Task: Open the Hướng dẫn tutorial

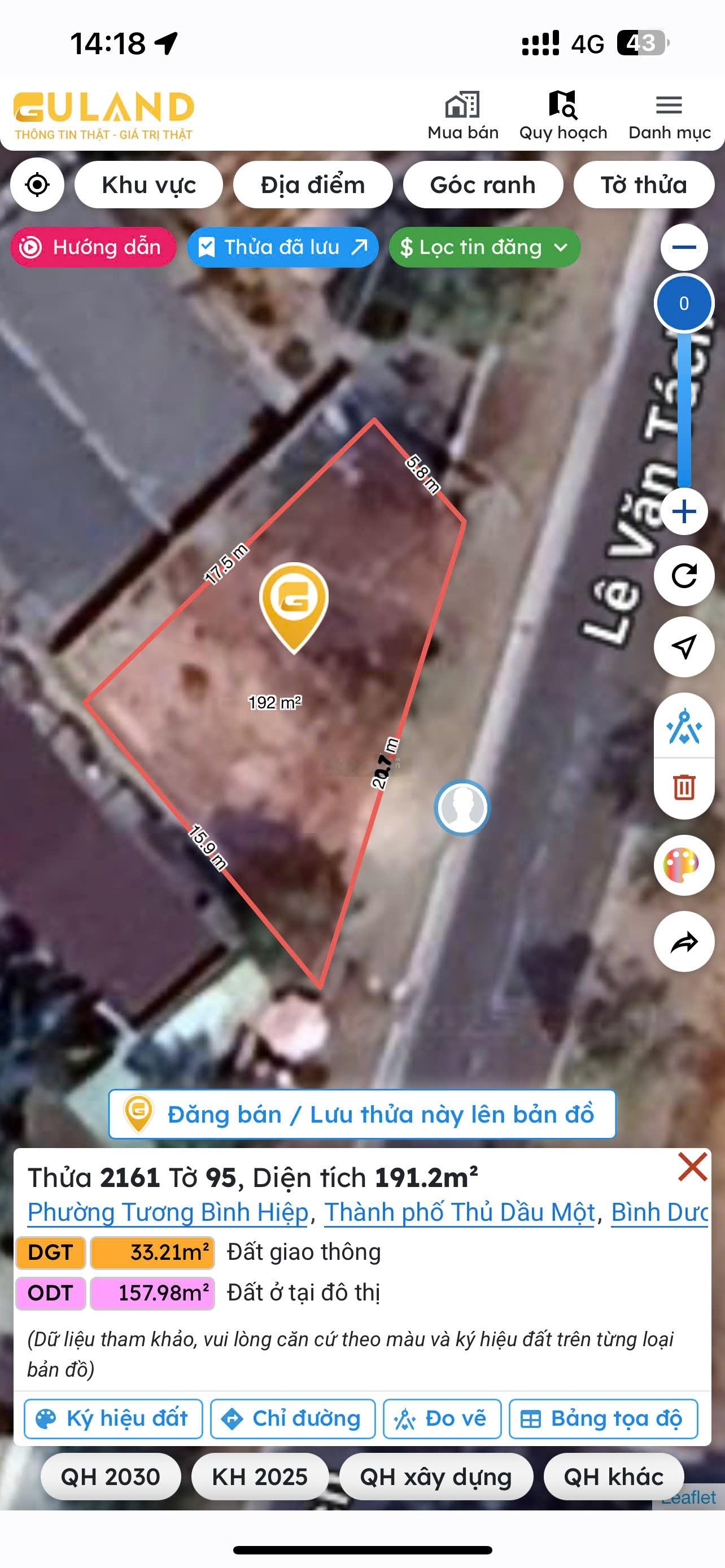Action: (x=93, y=247)
